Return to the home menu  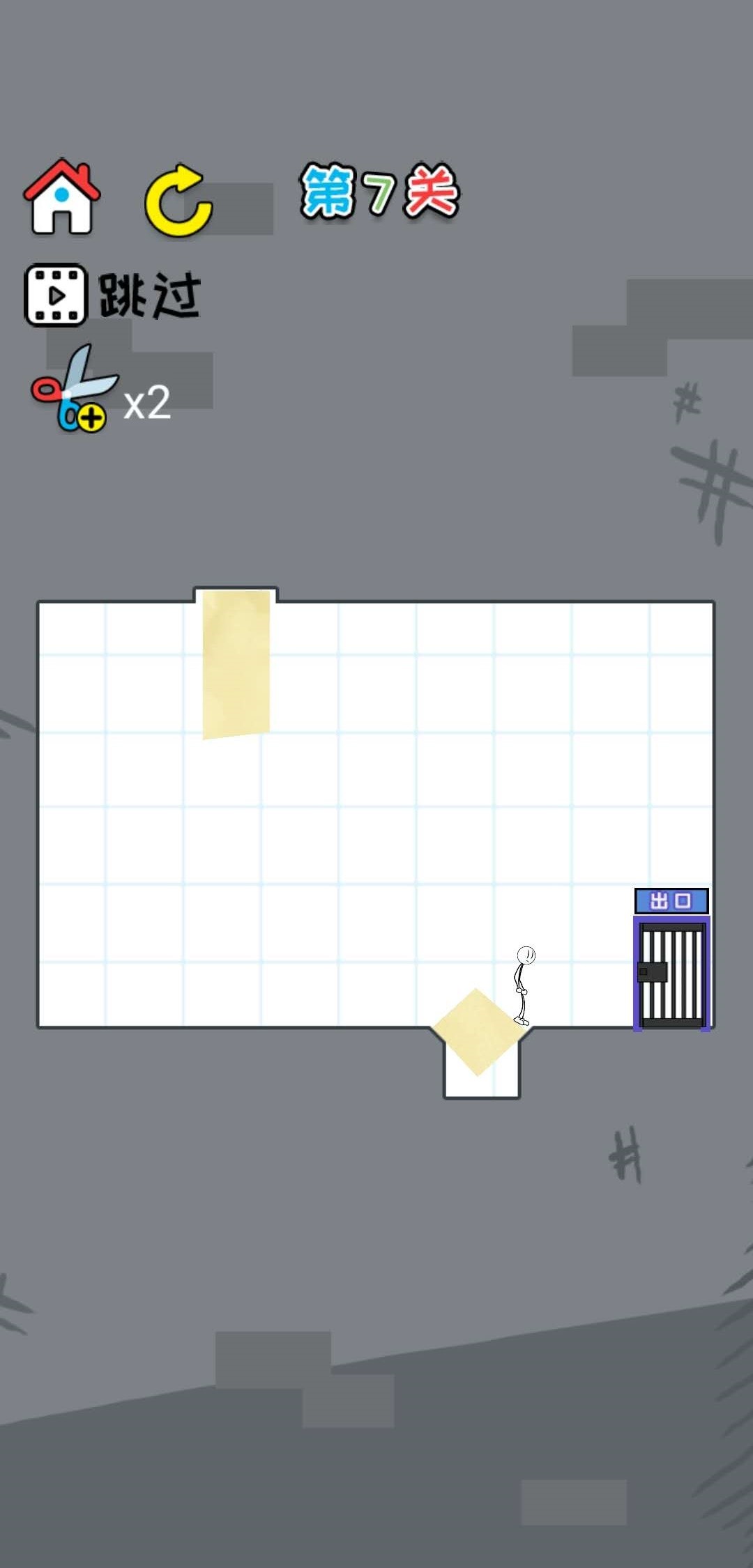pos(61,197)
